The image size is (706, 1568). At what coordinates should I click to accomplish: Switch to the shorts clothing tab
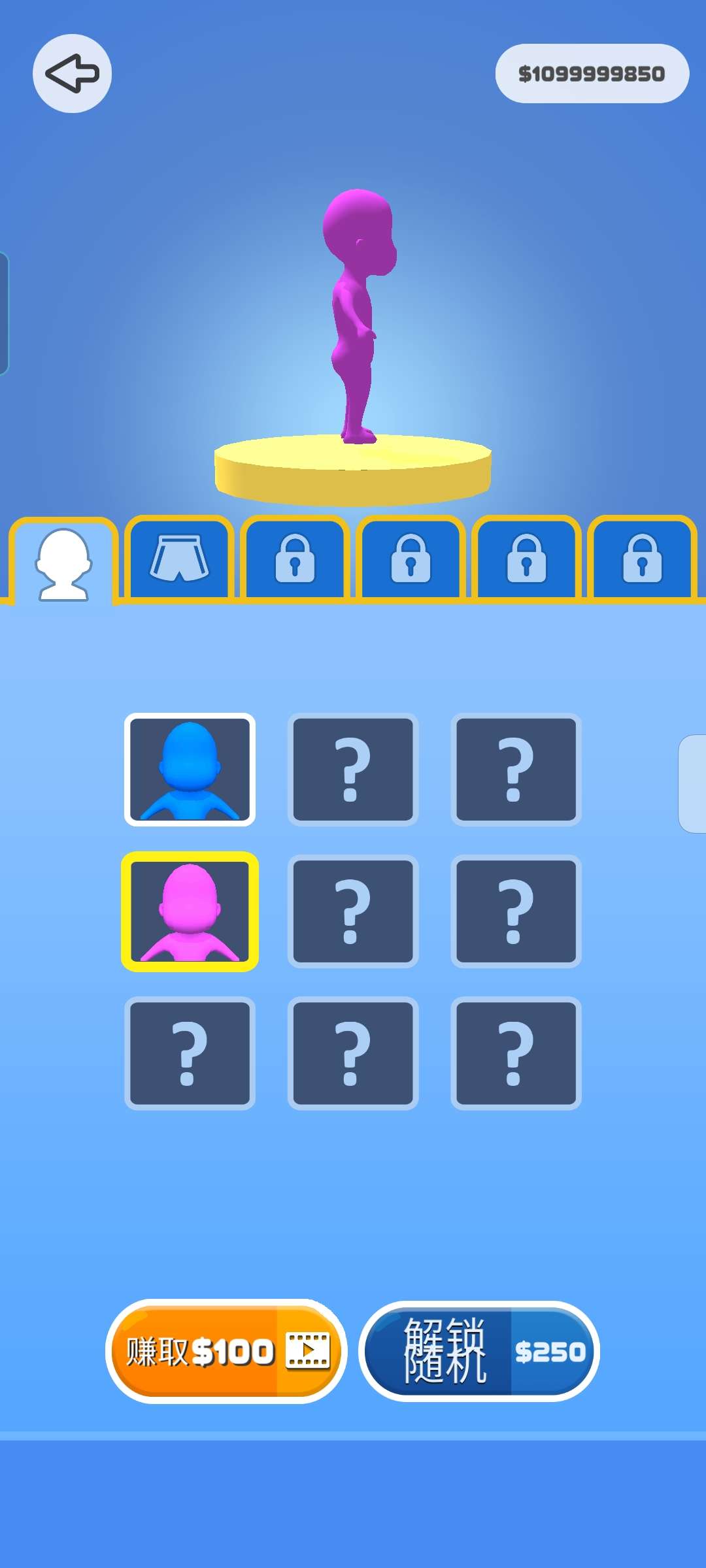pyautogui.click(x=179, y=559)
